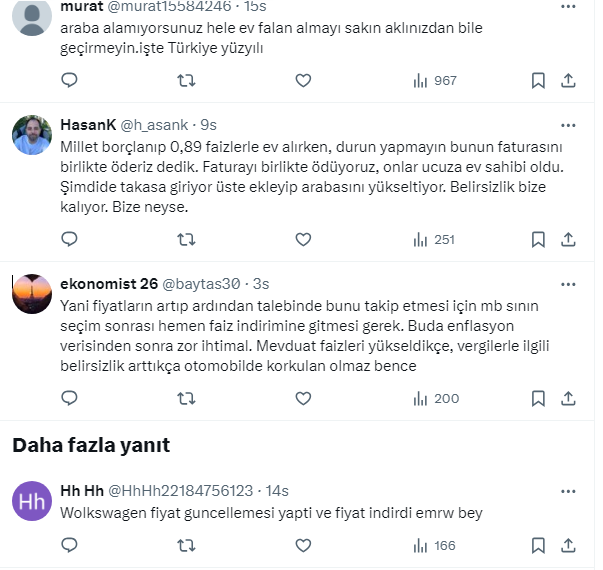Retweet murat's post
The width and height of the screenshot is (603, 570).
pyautogui.click(x=186, y=80)
